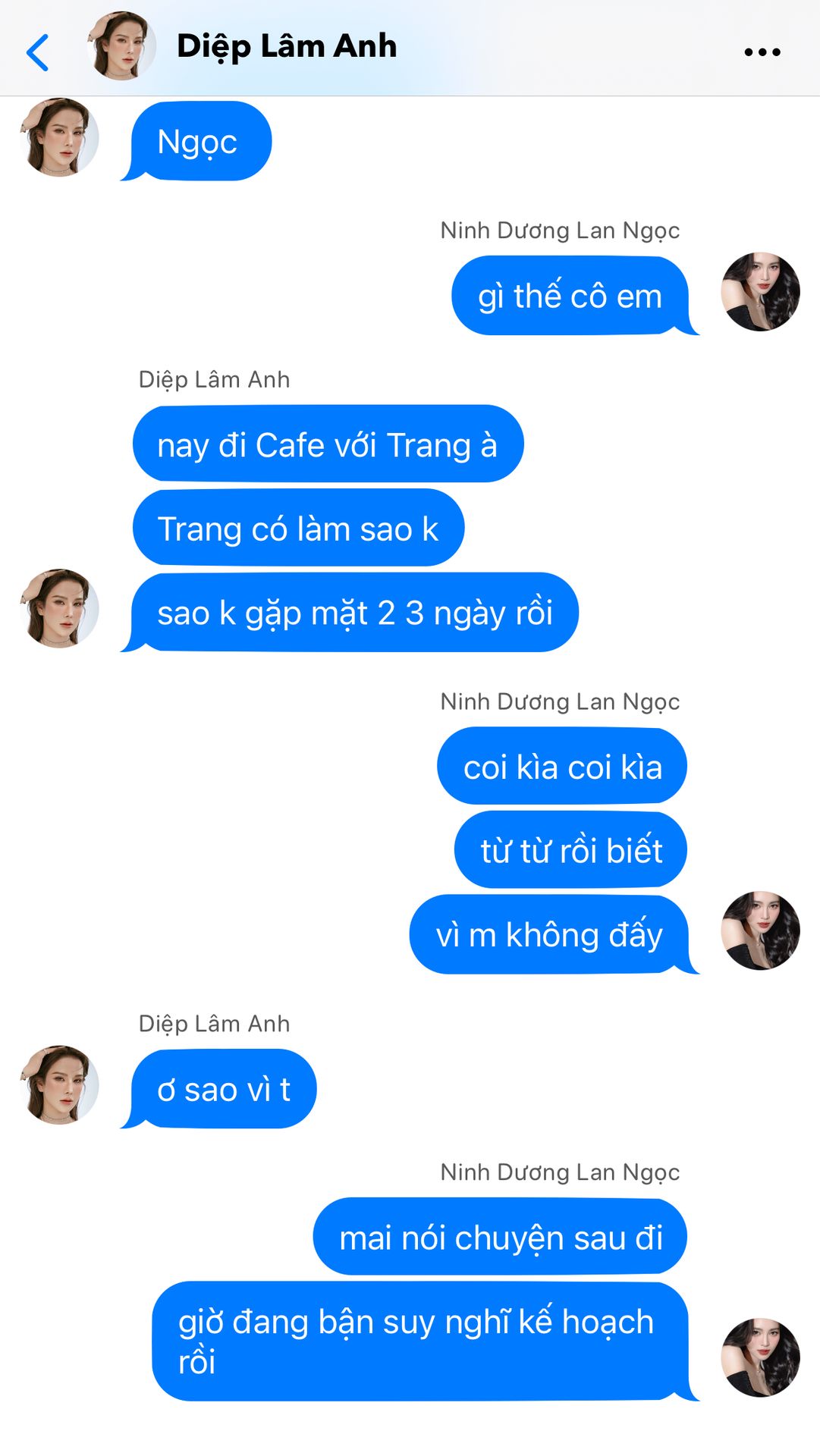Tap Ninh Dương Lan Ngọc's avatar beside 'gì thế cô em'
820x1456 pixels.
[x=760, y=292]
